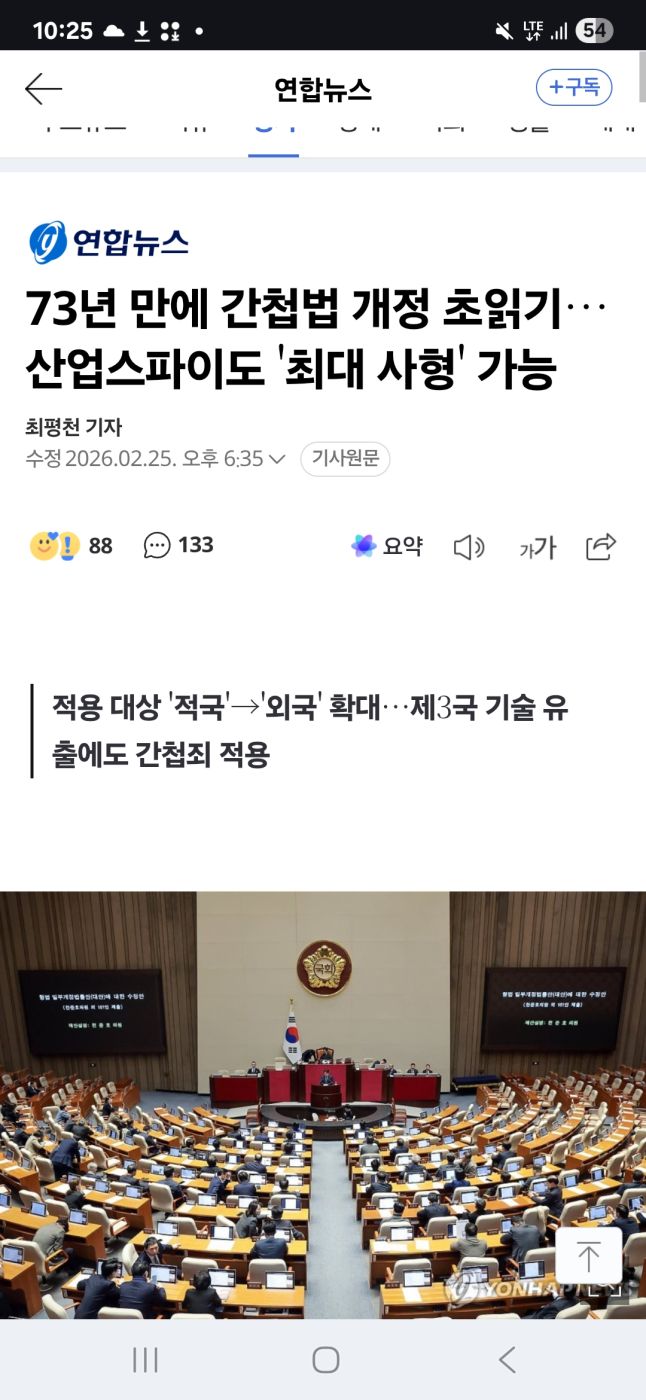Subscribe to 연합뉴스 with +구독 button
The height and width of the screenshot is (1400, 646).
pos(574,88)
